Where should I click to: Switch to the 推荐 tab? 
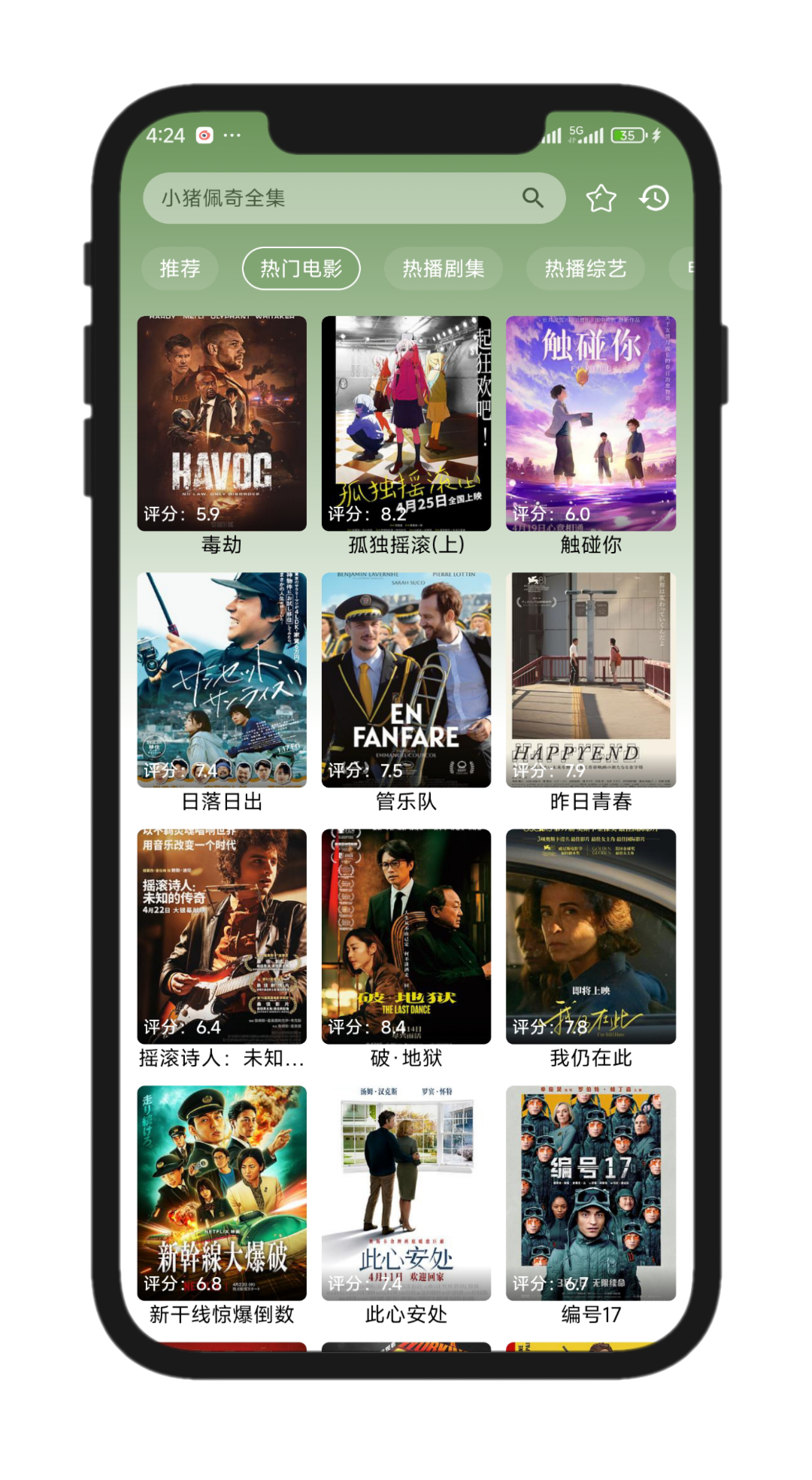point(180,268)
